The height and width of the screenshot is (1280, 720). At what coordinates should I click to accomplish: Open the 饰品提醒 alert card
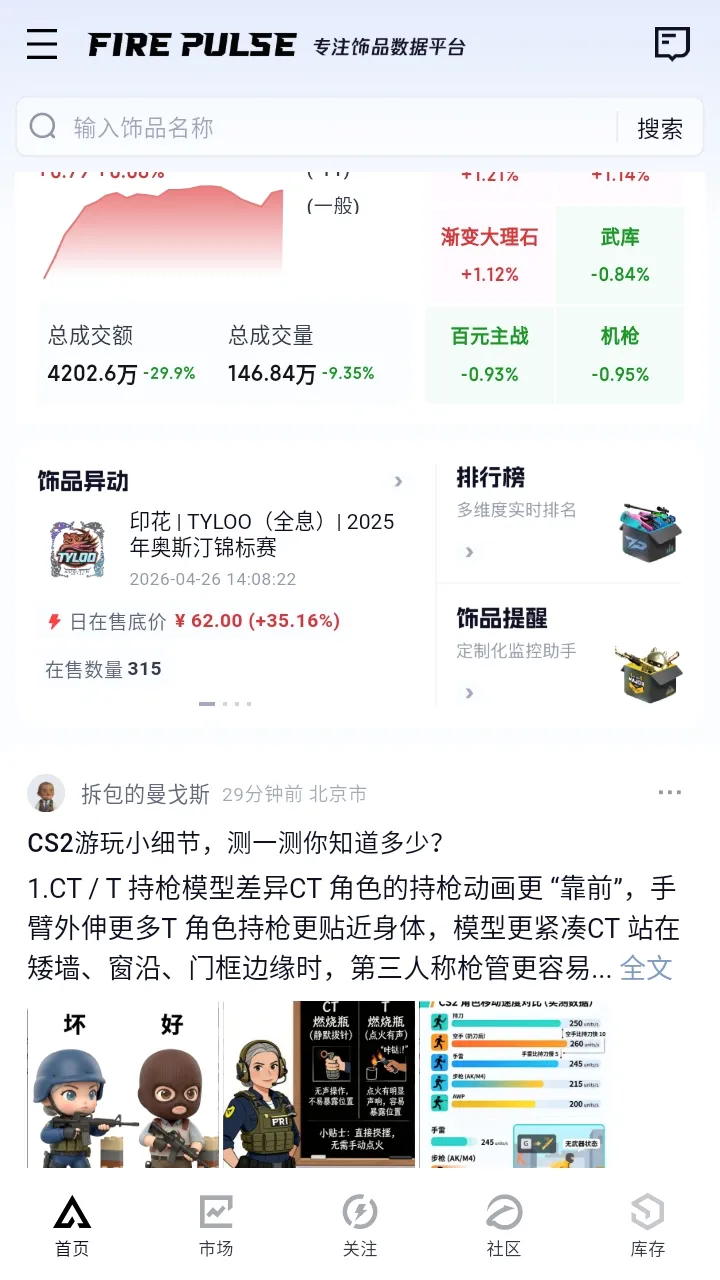[568, 655]
